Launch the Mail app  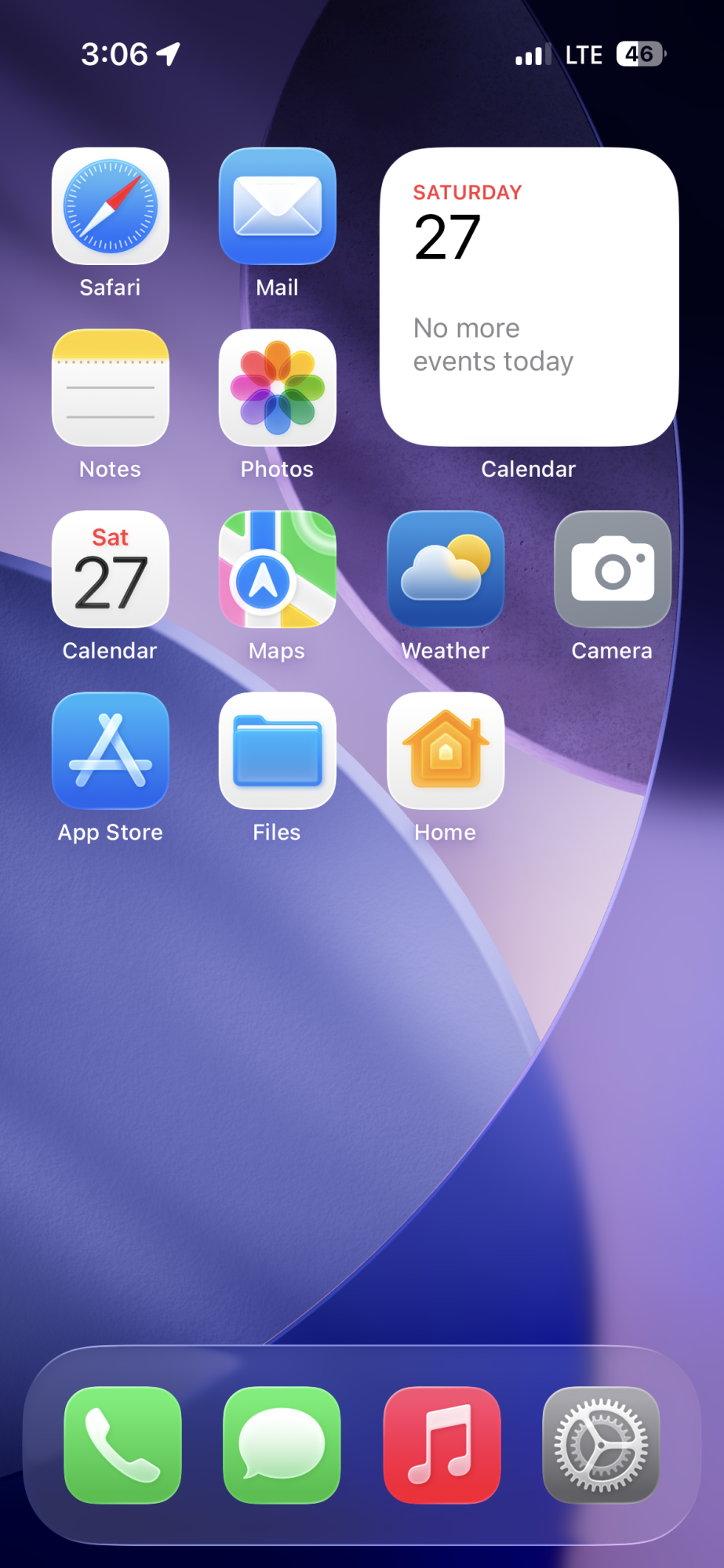pyautogui.click(x=278, y=206)
